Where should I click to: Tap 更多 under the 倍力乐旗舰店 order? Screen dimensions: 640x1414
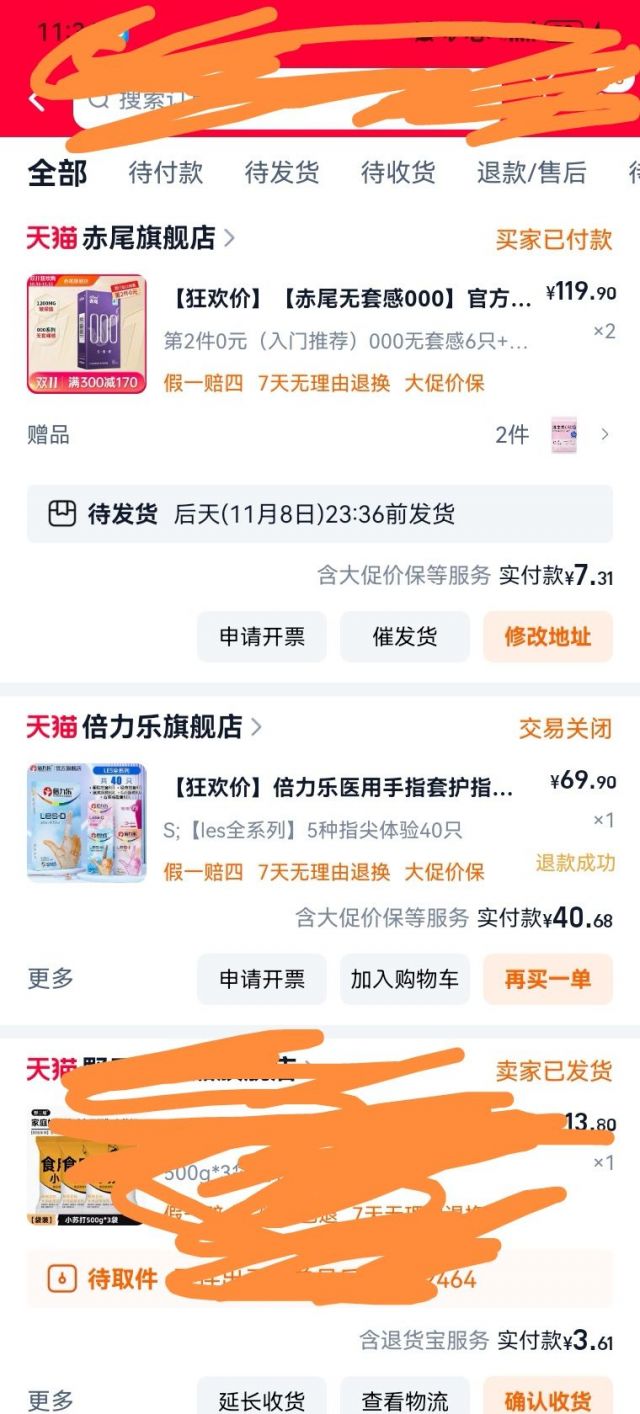click(51, 978)
